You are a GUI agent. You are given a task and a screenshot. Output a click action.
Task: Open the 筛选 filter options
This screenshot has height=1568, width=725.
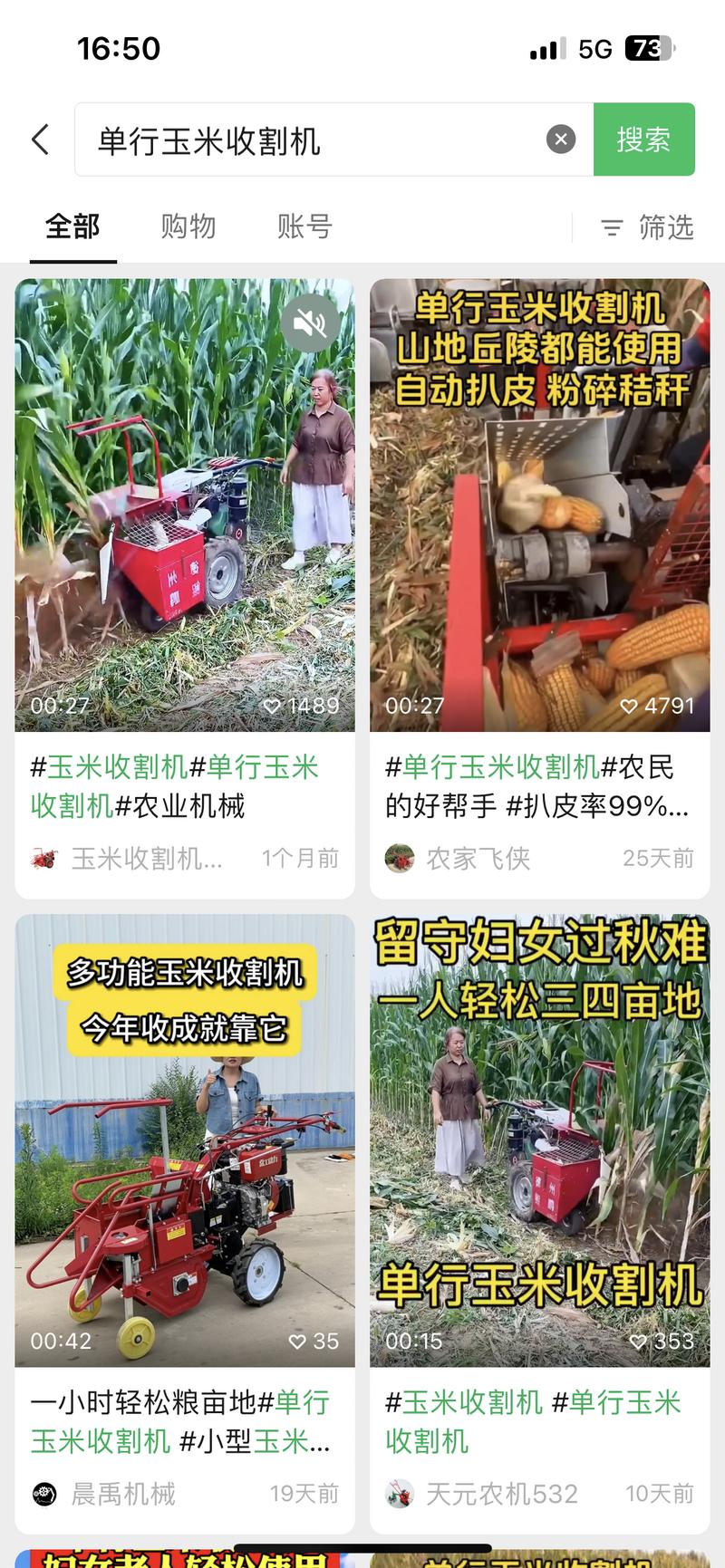(x=647, y=227)
